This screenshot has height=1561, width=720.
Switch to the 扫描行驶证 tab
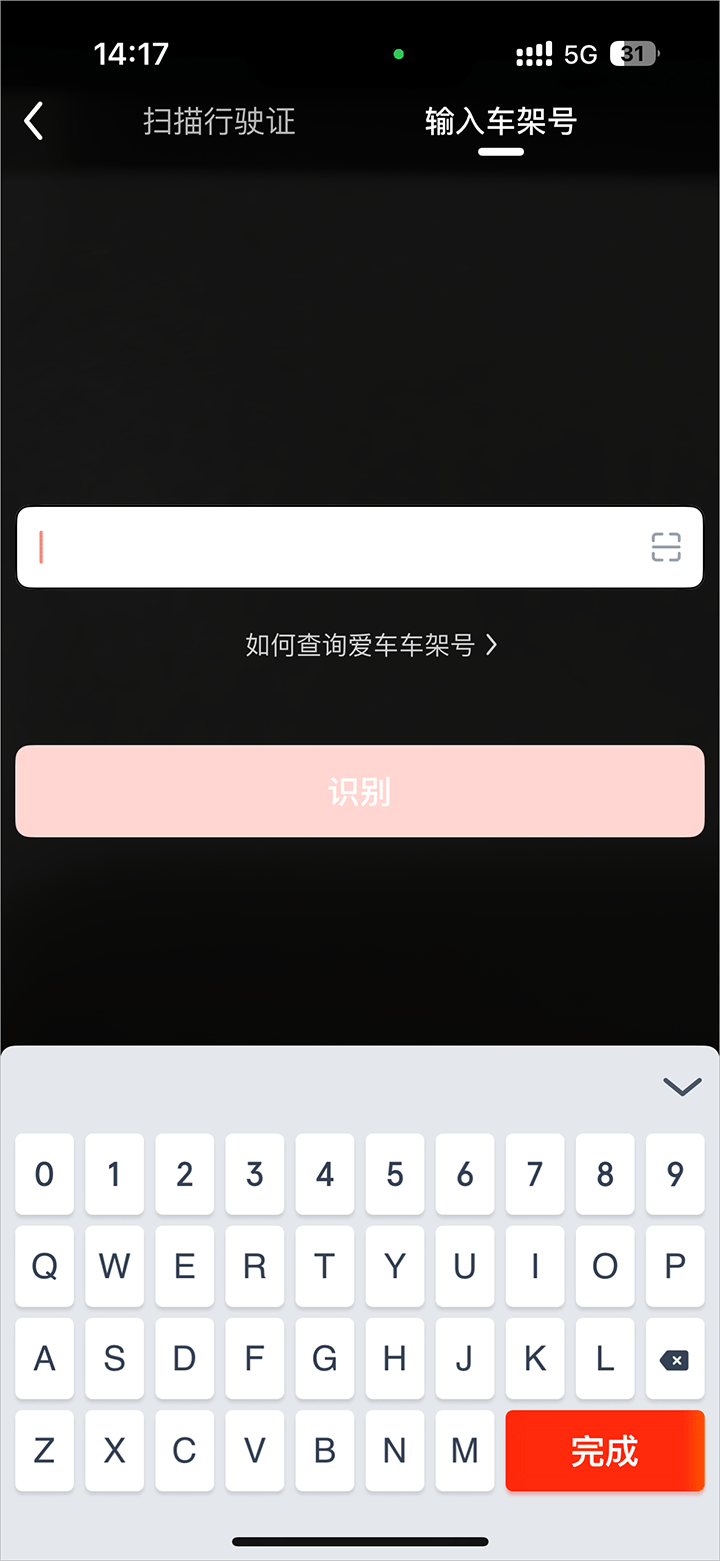click(x=219, y=122)
